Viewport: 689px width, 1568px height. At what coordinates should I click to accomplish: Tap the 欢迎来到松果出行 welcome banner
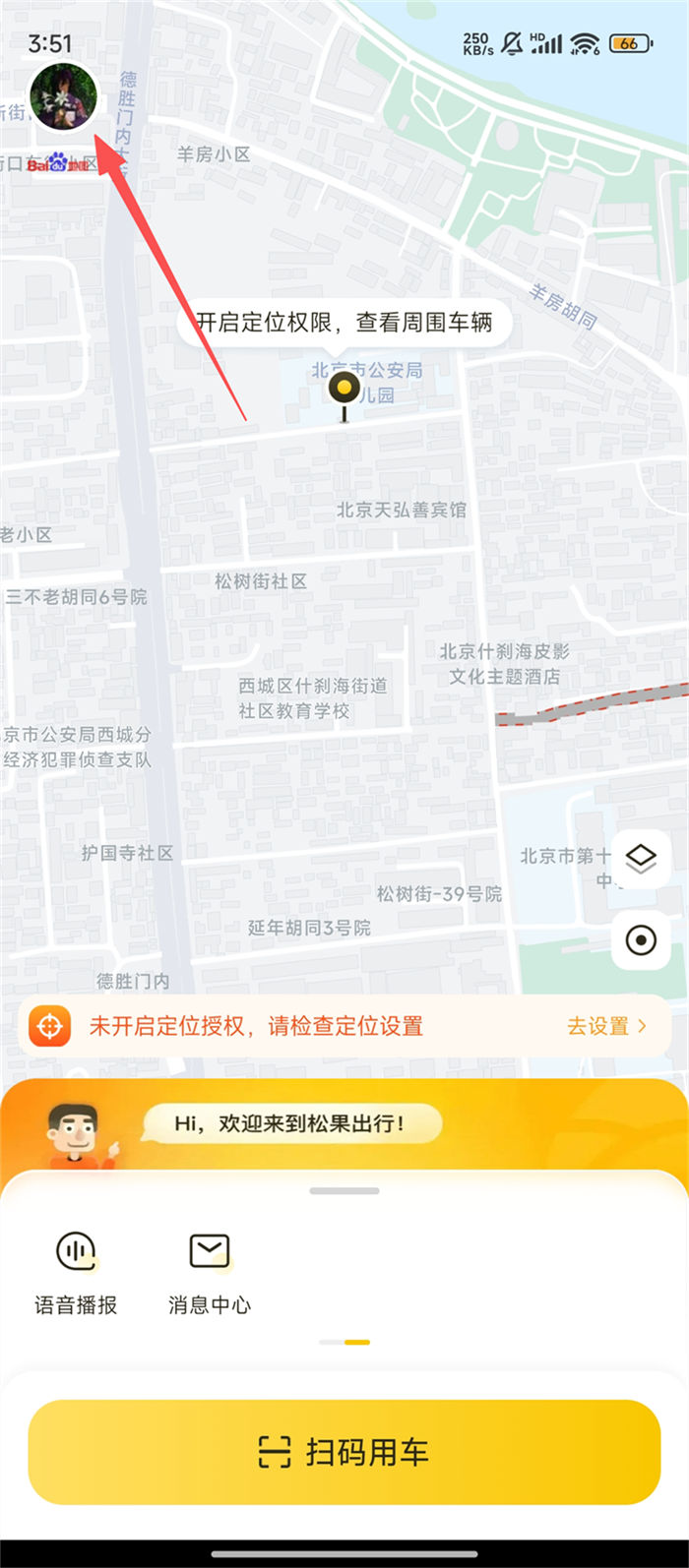[290, 1123]
